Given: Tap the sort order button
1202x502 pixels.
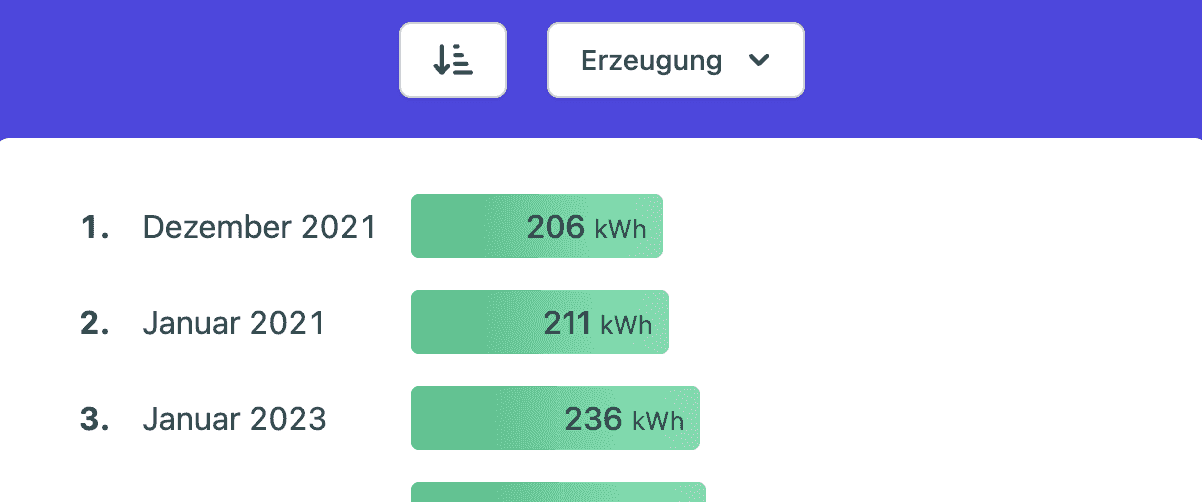Looking at the screenshot, I should pyautogui.click(x=453, y=60).
